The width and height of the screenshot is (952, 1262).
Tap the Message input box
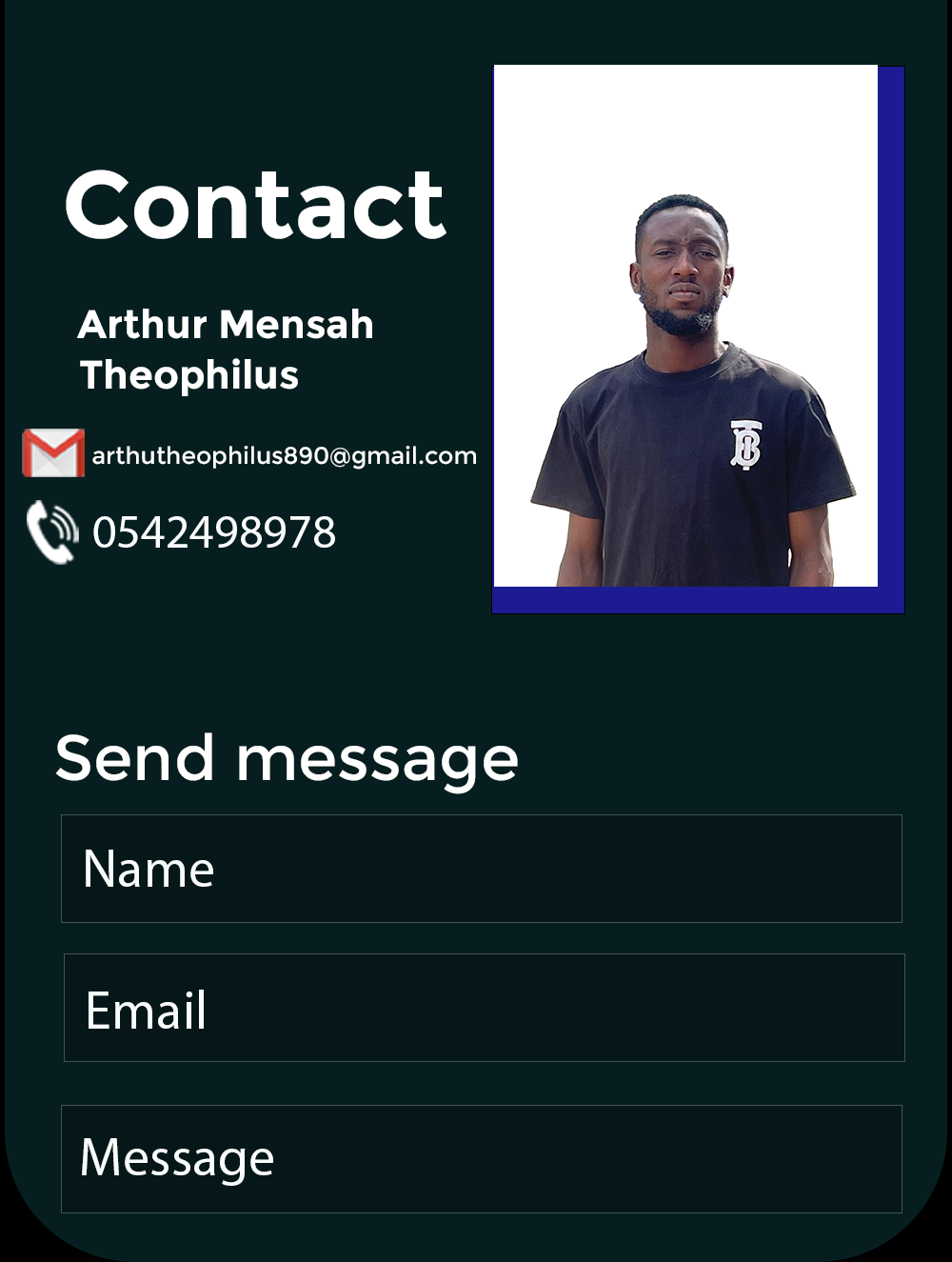481,1158
